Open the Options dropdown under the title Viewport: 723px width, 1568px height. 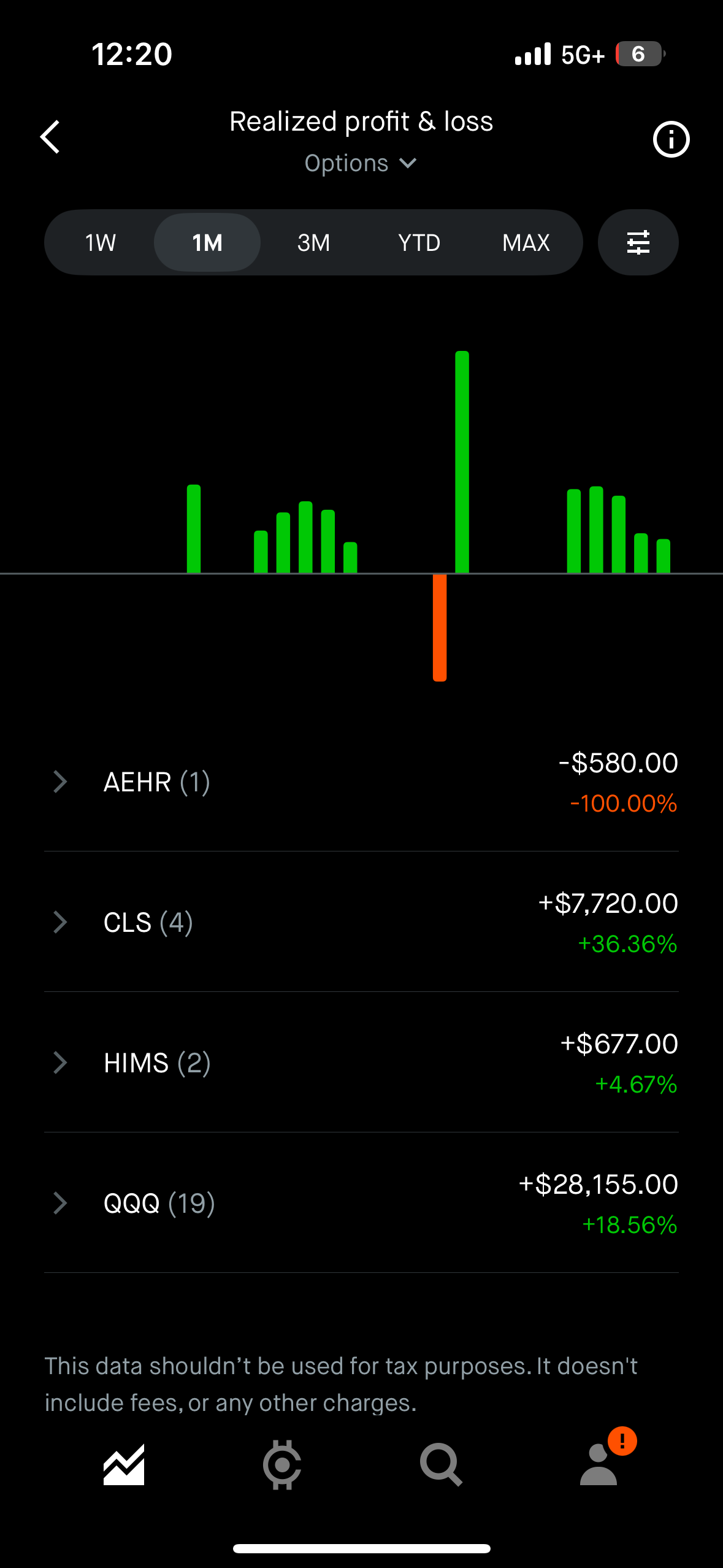point(361,163)
